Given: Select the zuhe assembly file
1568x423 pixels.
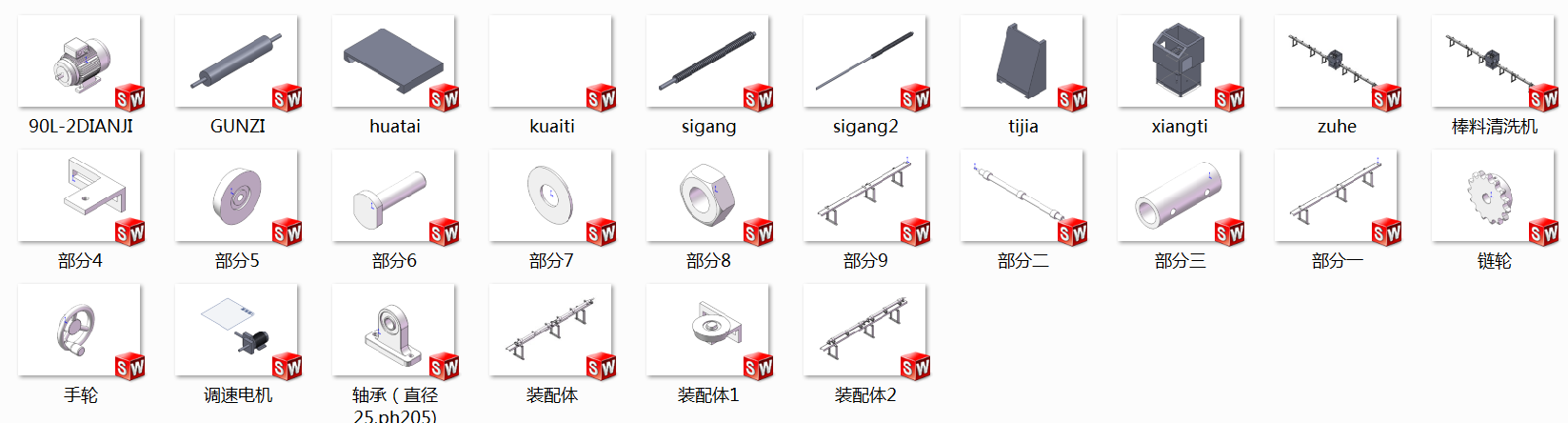Looking at the screenshot, I should (1337, 63).
